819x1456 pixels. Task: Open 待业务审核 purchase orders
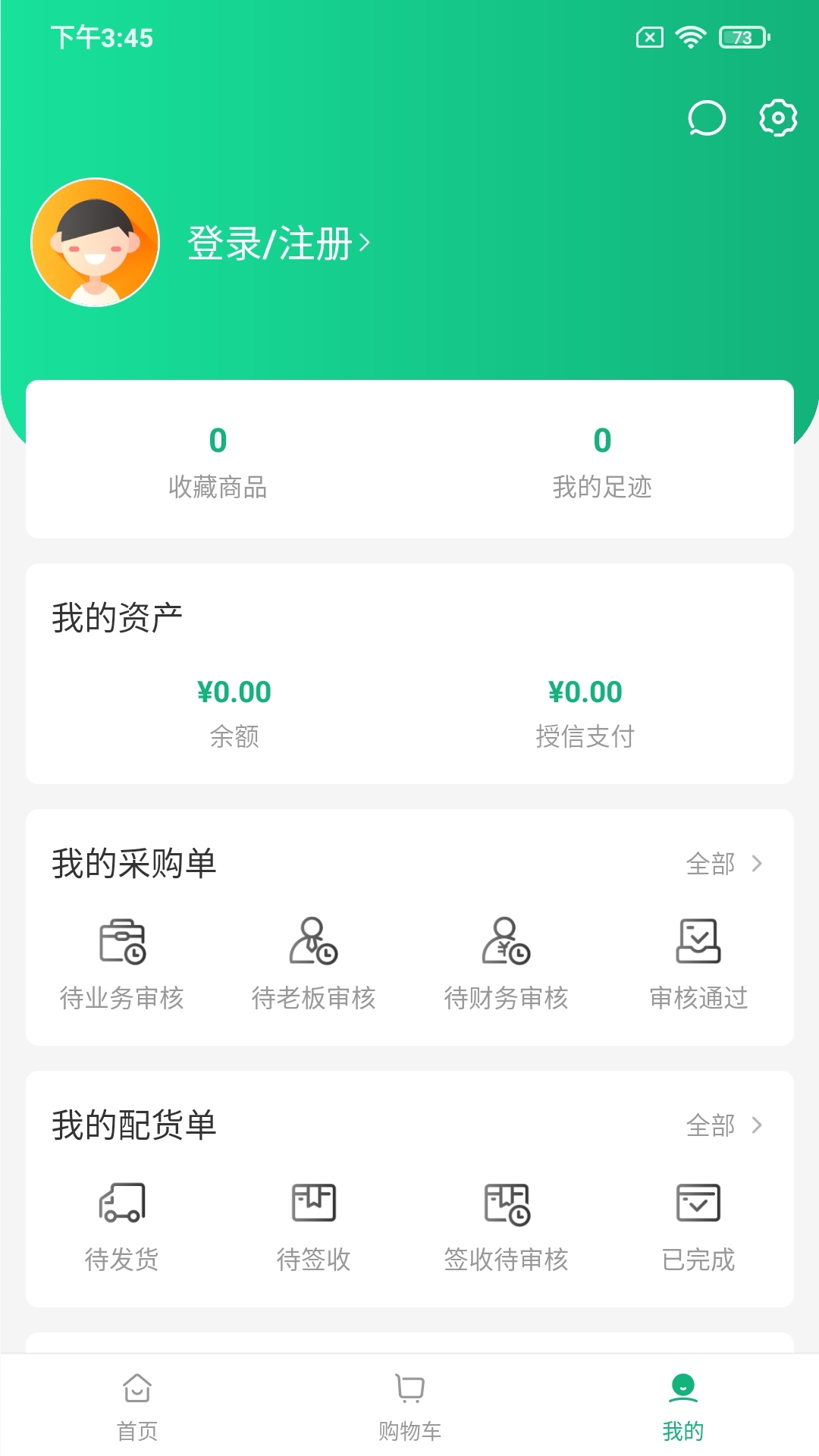point(122,963)
